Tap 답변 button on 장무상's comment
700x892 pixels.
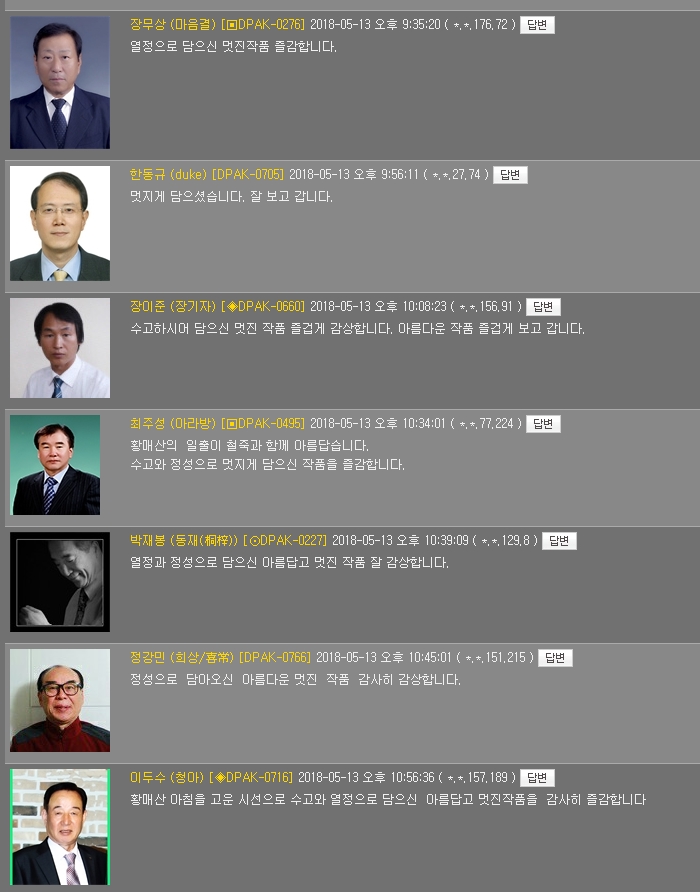(x=537, y=25)
